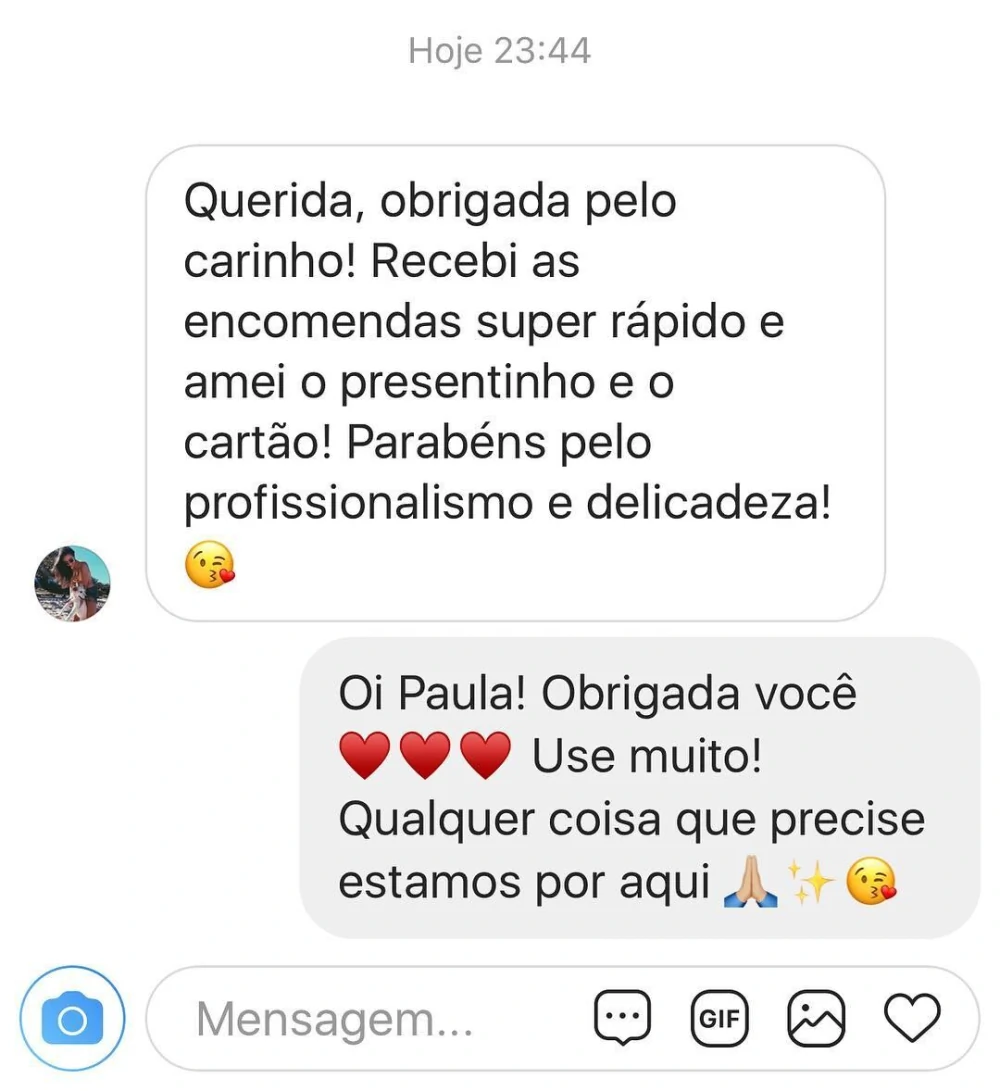Viewport: 1000px width, 1091px height.
Task: Open the GIF picker
Action: pos(719,1019)
